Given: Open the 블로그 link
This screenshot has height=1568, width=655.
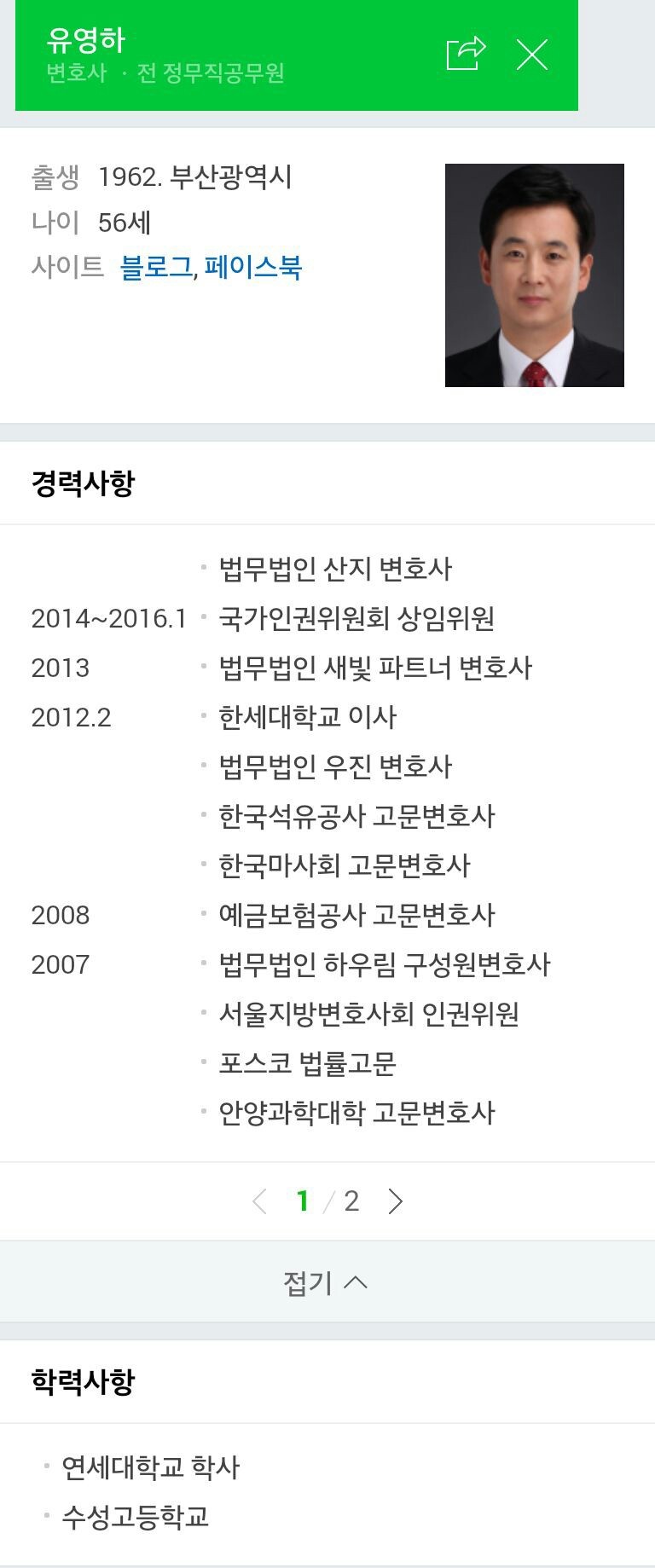Looking at the screenshot, I should 156,268.
